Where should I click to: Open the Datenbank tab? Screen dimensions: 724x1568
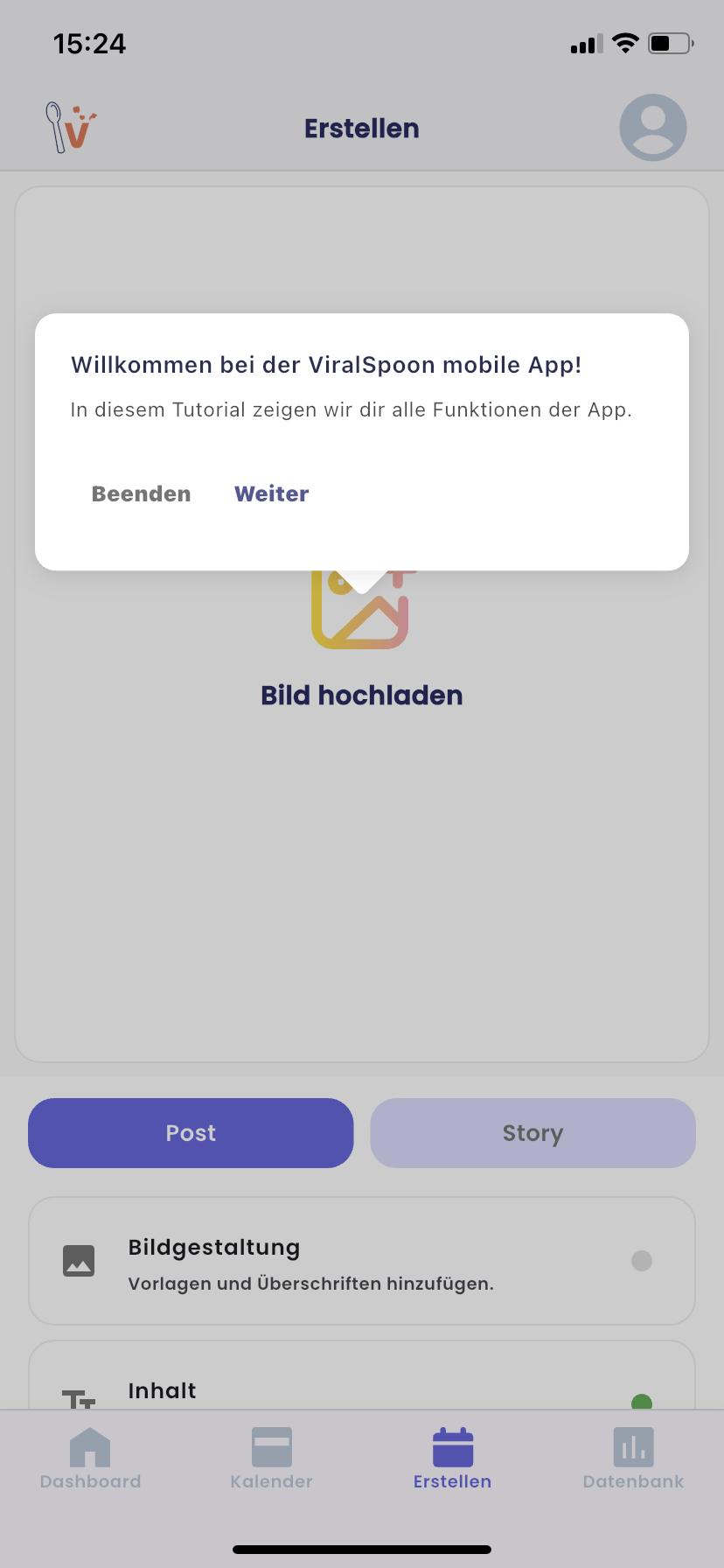[633, 1459]
